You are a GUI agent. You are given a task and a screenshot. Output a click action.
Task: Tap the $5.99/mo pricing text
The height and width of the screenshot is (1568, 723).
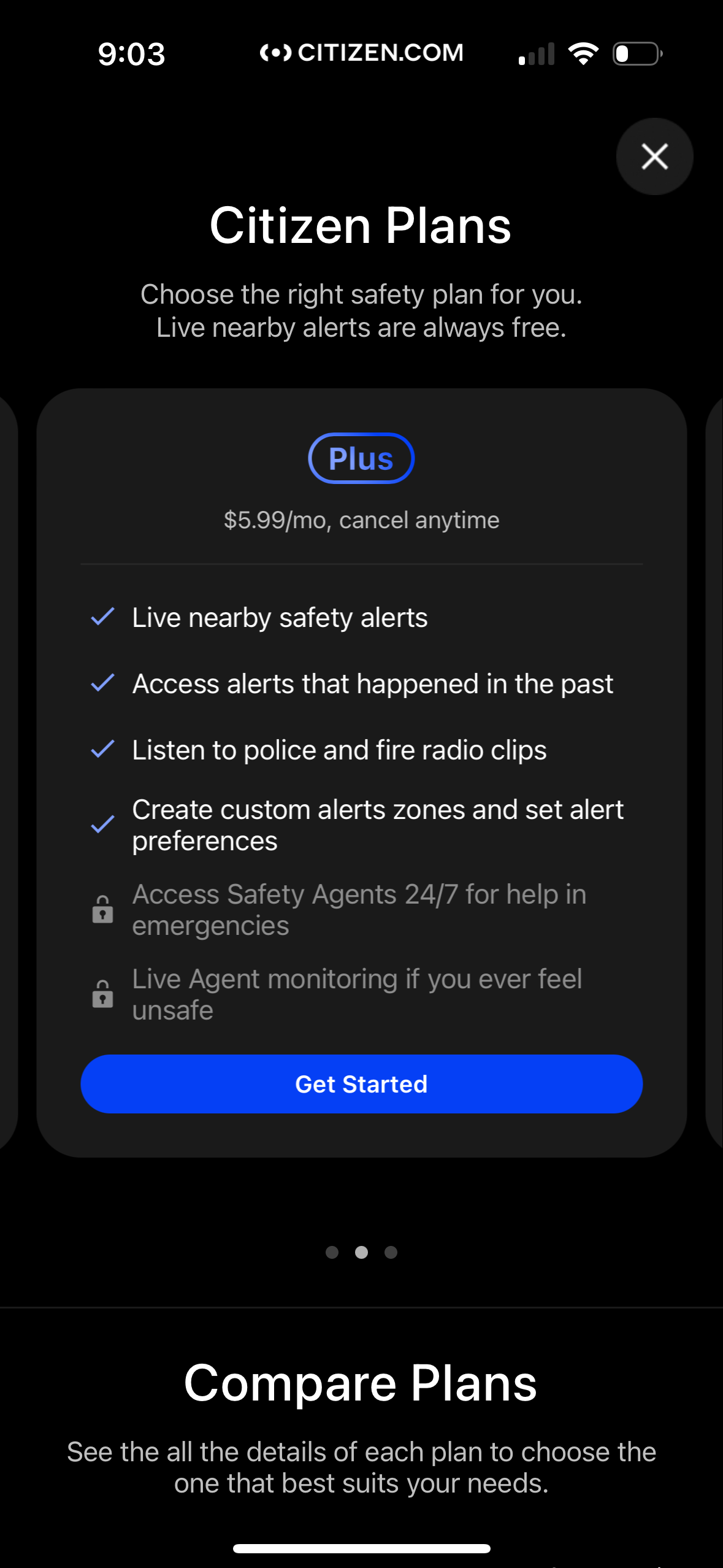pos(361,520)
